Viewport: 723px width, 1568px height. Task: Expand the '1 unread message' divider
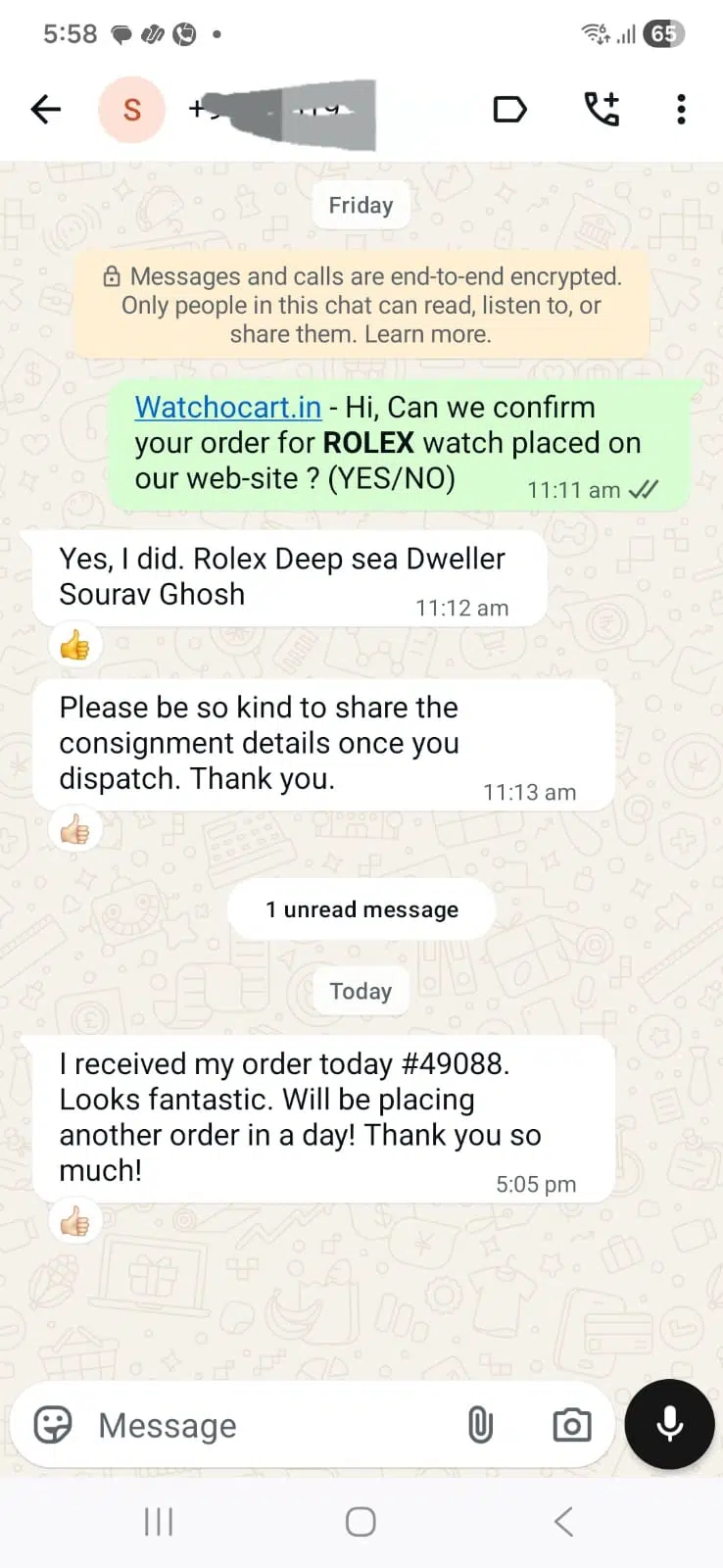point(361,908)
